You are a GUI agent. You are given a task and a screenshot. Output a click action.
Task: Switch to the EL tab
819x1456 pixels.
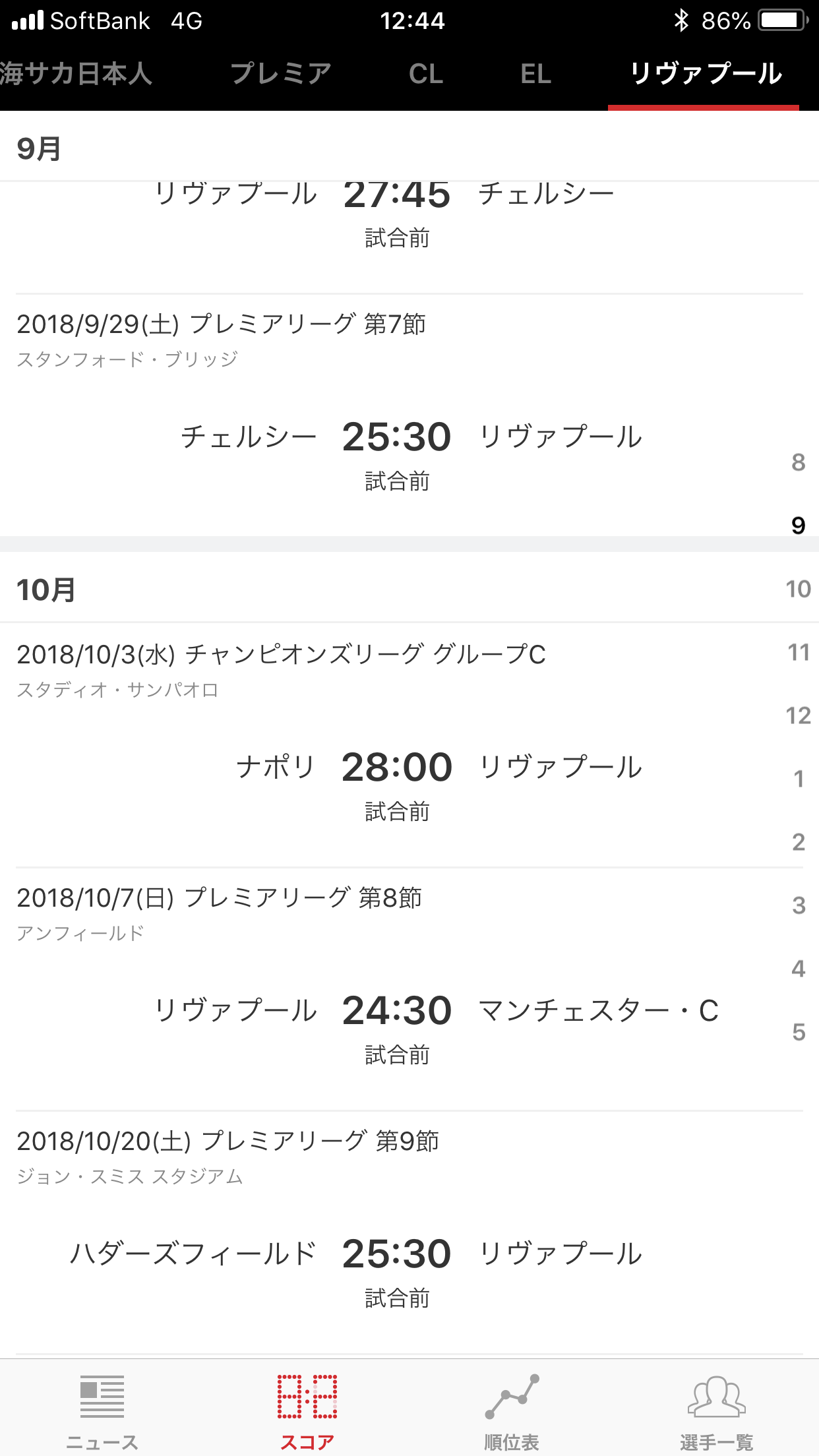(x=535, y=74)
